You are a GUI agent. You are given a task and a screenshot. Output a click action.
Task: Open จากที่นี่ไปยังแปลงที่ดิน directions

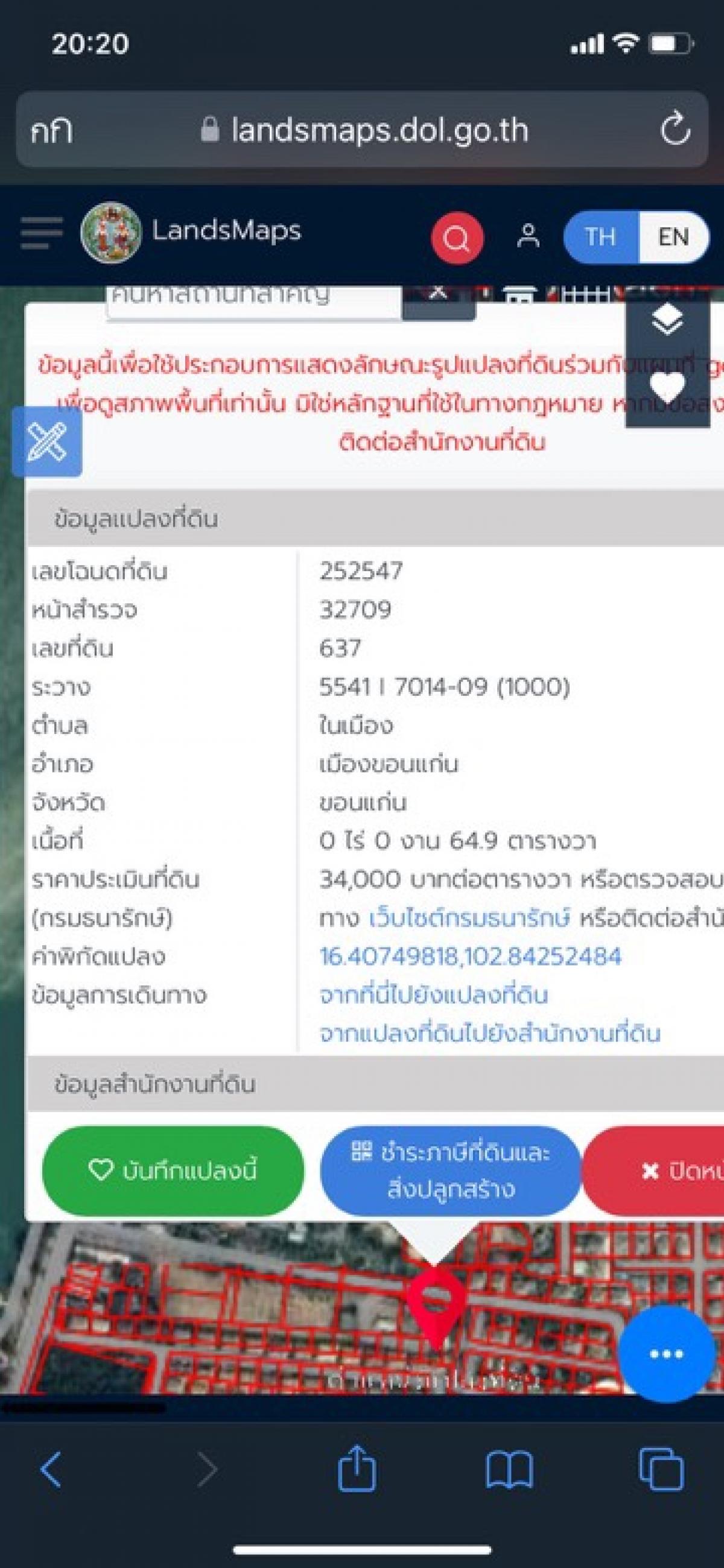point(434,994)
